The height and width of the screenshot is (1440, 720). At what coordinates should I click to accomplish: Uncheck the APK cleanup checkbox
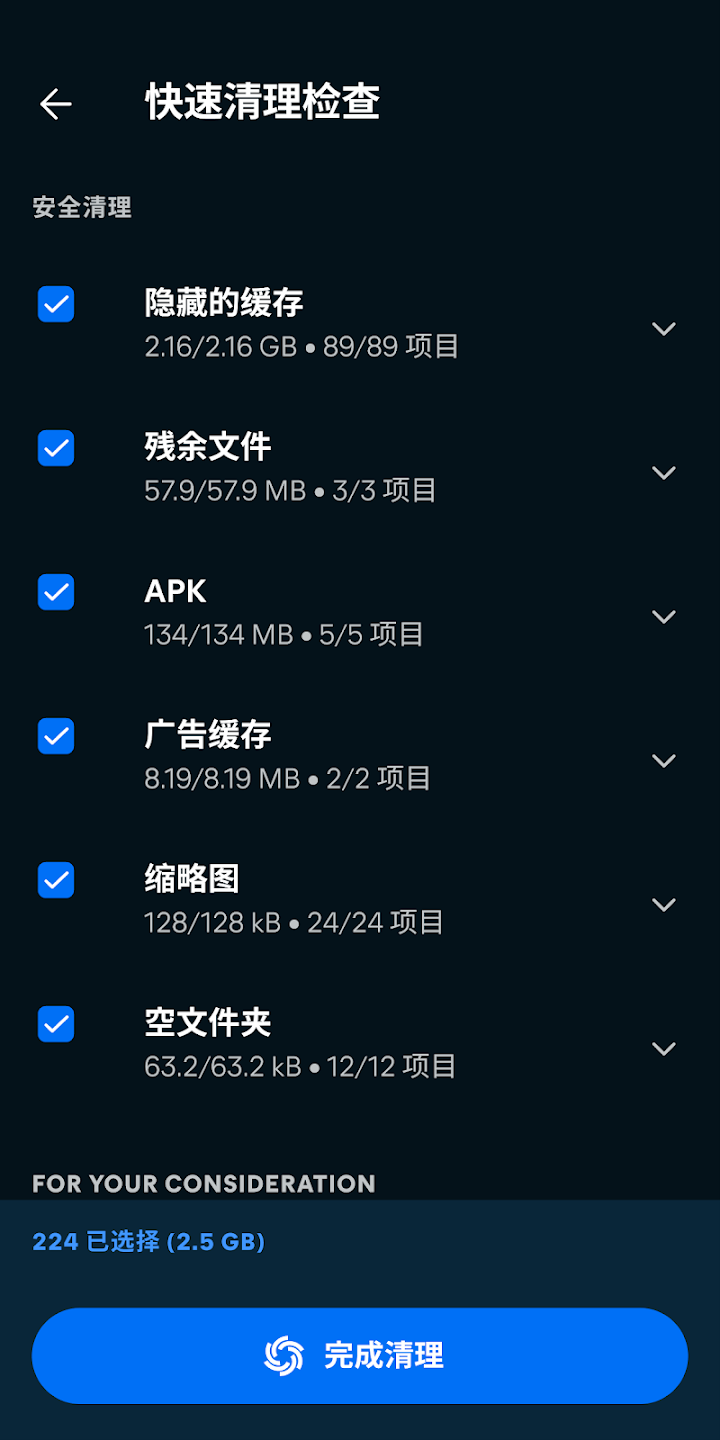click(55, 593)
